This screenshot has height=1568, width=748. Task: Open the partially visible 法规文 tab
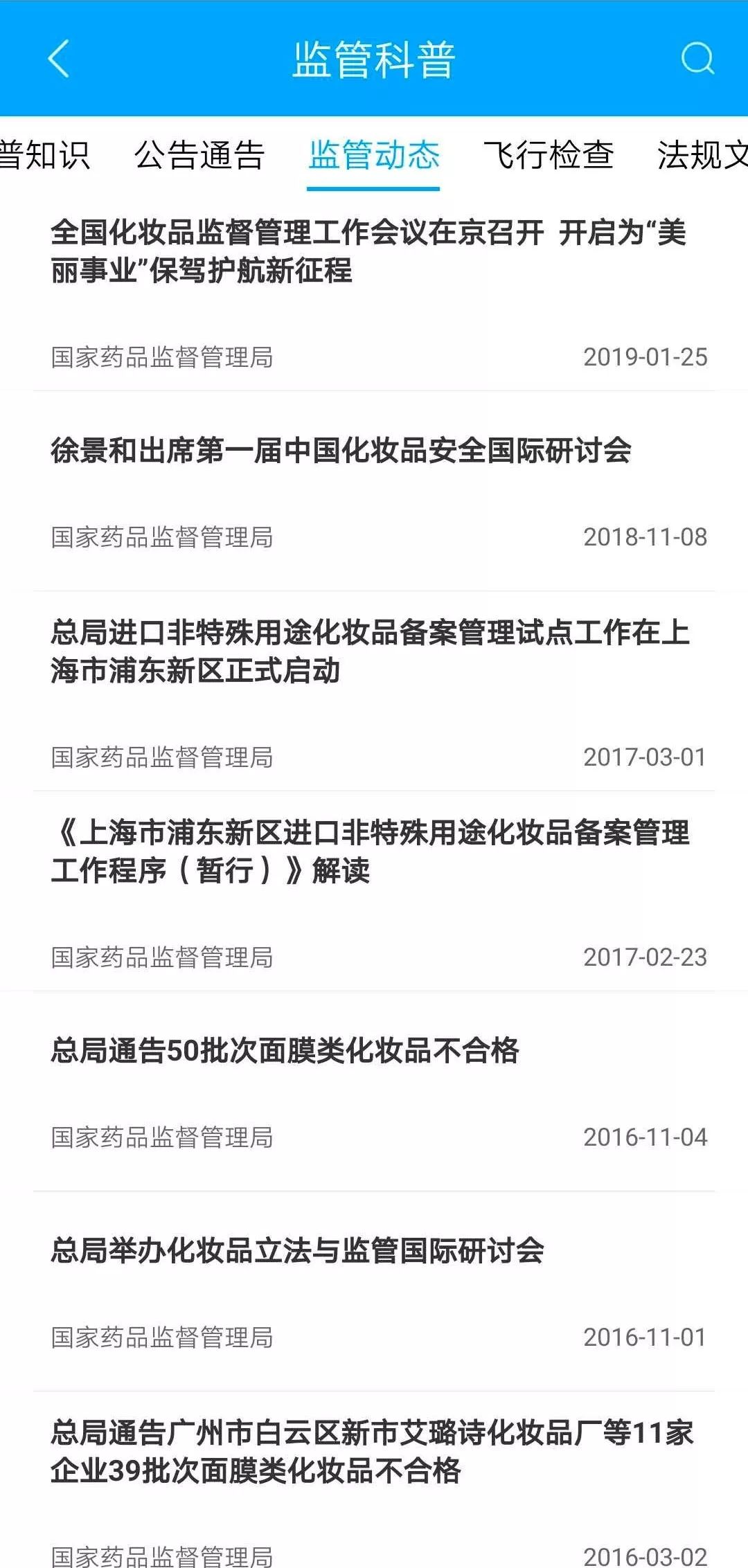point(702,155)
